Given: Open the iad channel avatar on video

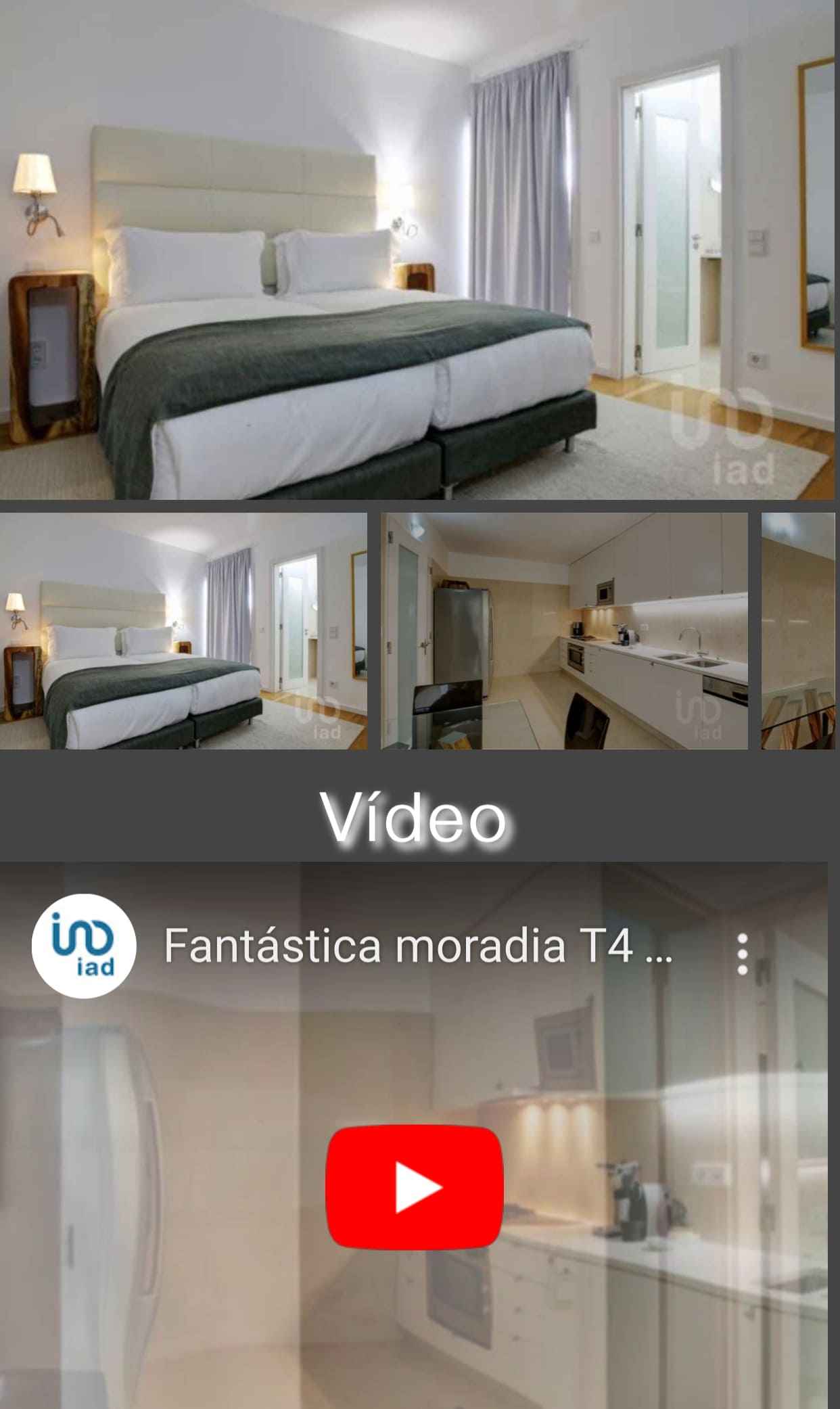Looking at the screenshot, I should [84, 946].
